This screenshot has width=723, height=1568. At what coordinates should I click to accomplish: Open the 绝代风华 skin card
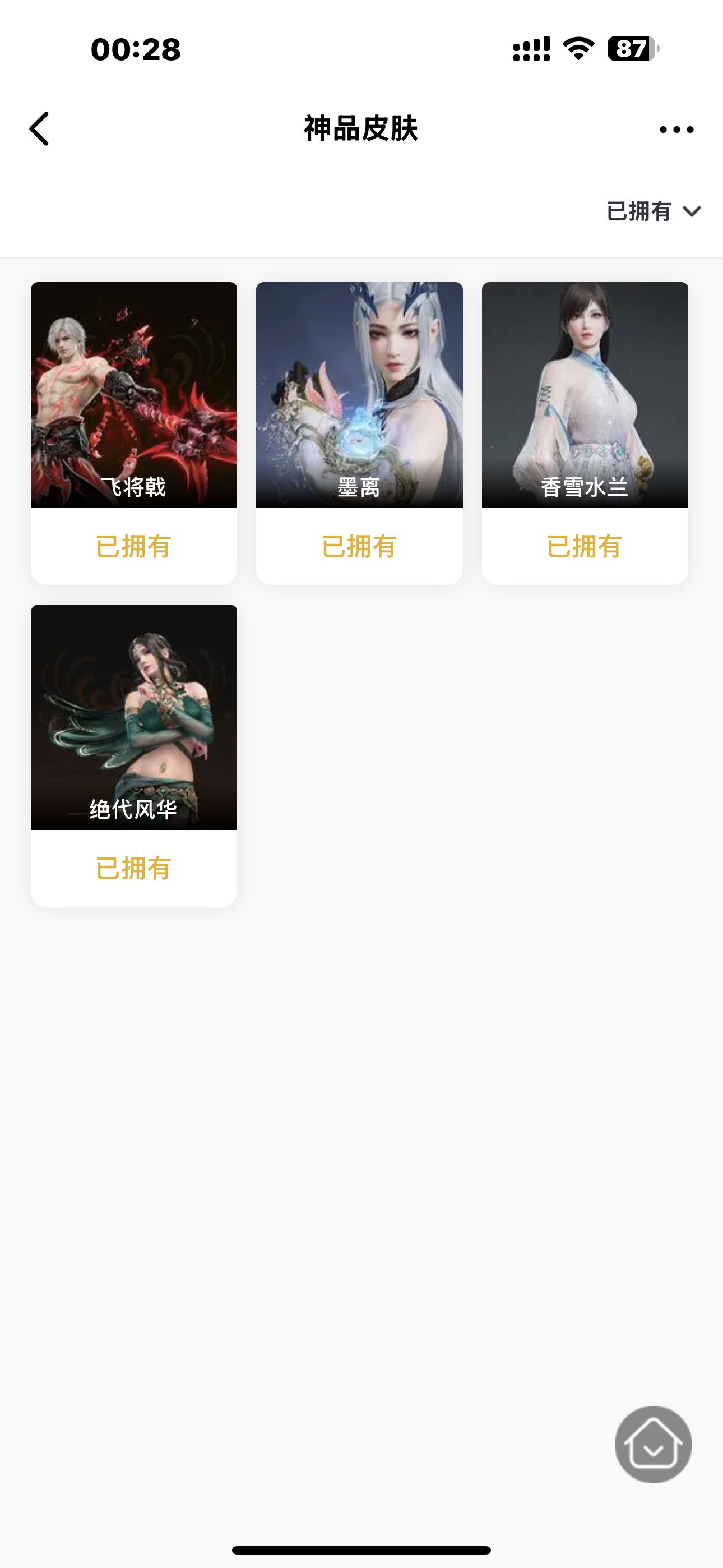[x=134, y=717]
